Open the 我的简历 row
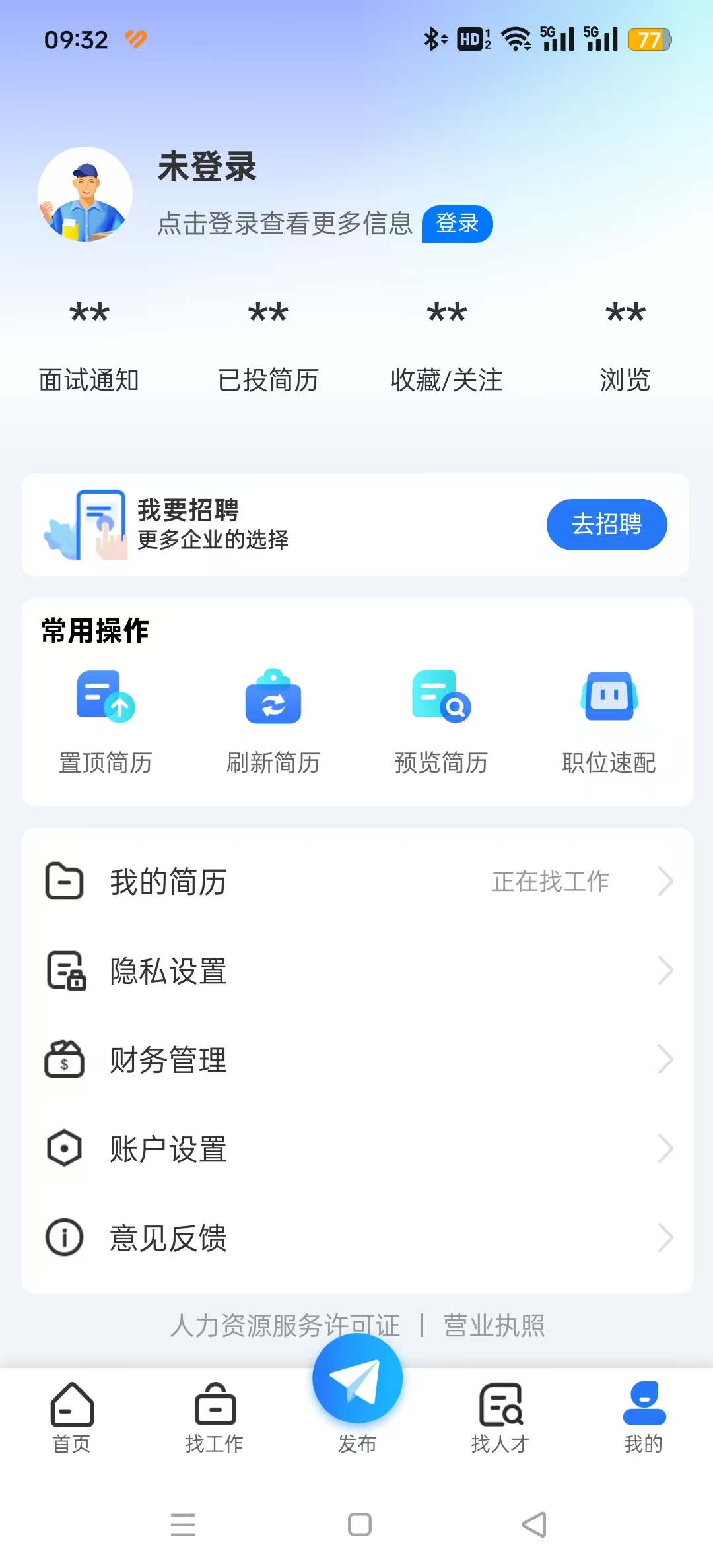 tap(356, 882)
